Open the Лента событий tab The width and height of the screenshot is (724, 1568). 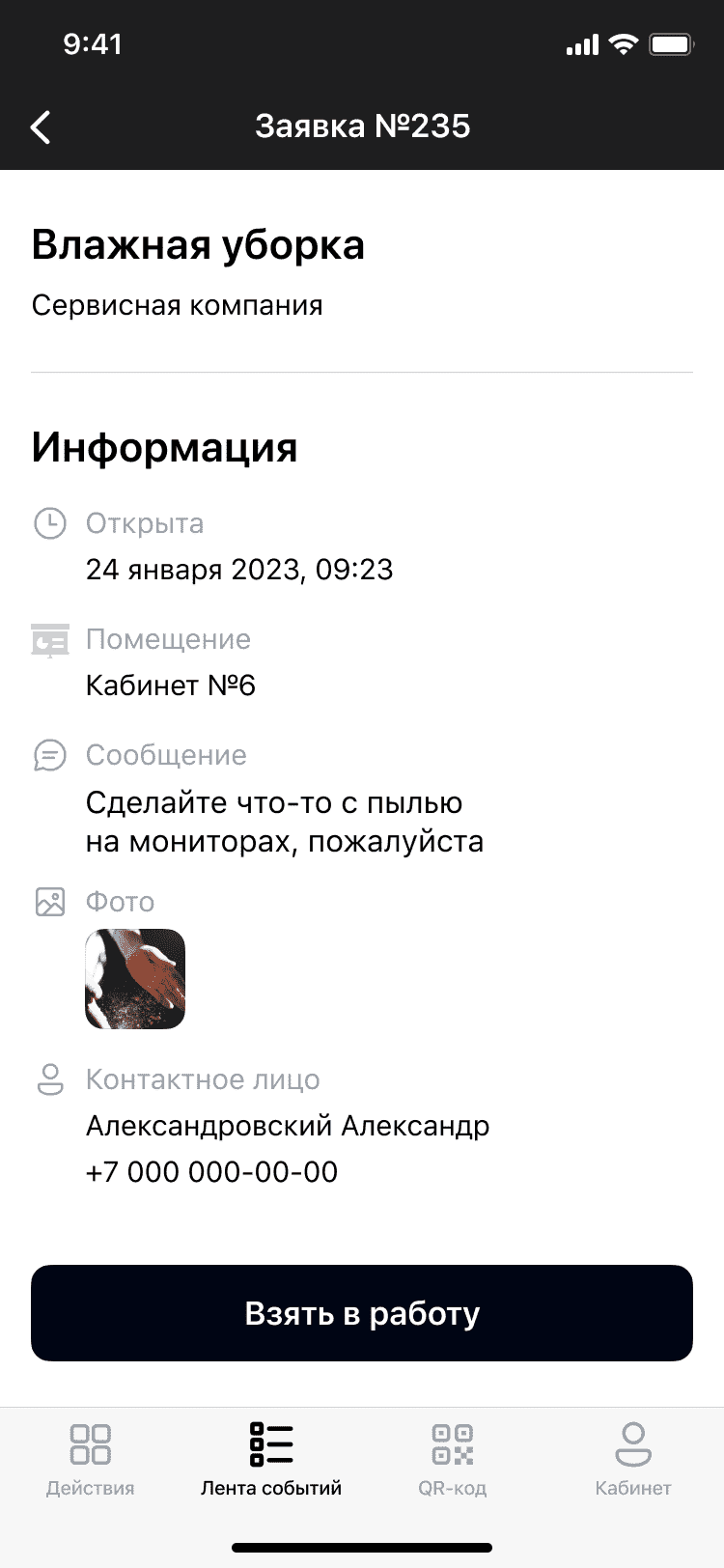click(271, 1458)
